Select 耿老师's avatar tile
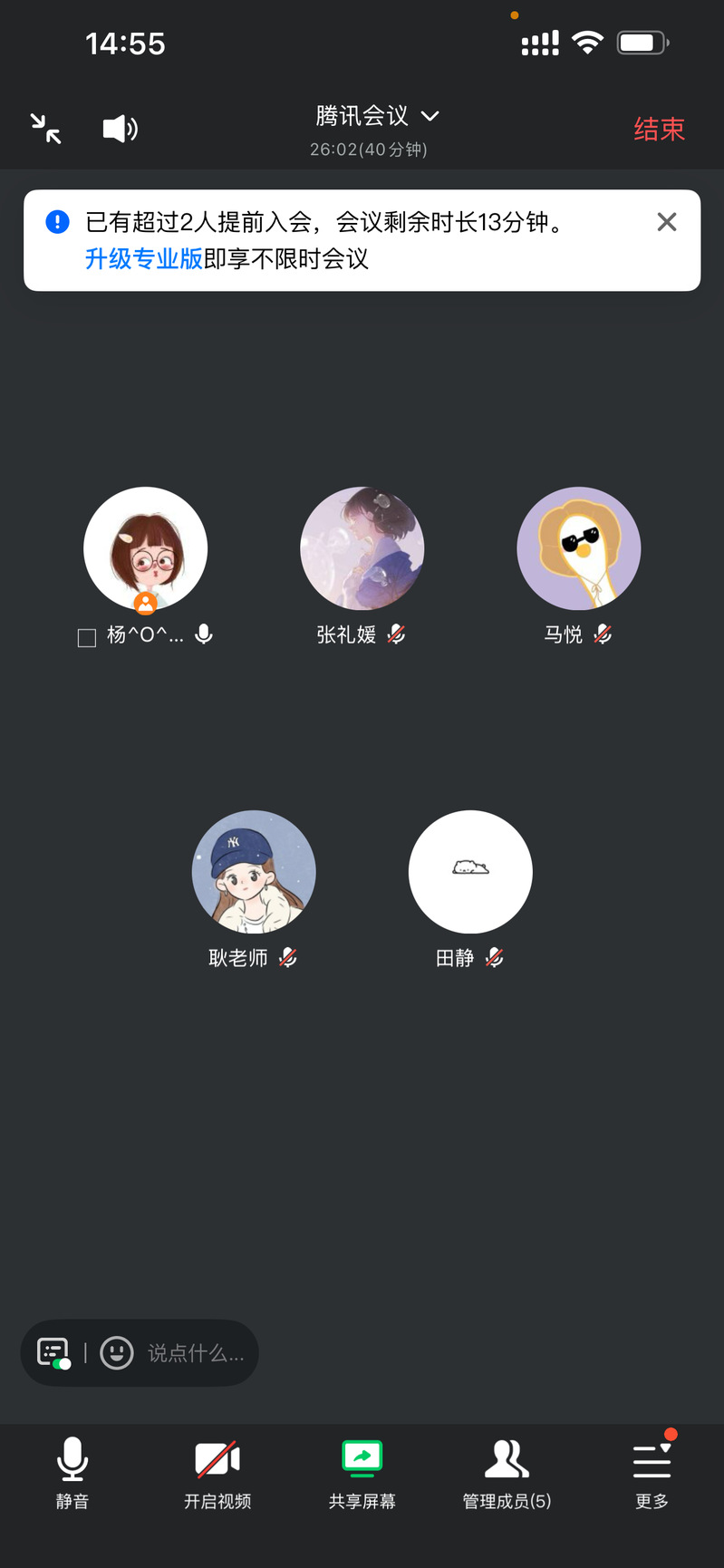 point(254,872)
